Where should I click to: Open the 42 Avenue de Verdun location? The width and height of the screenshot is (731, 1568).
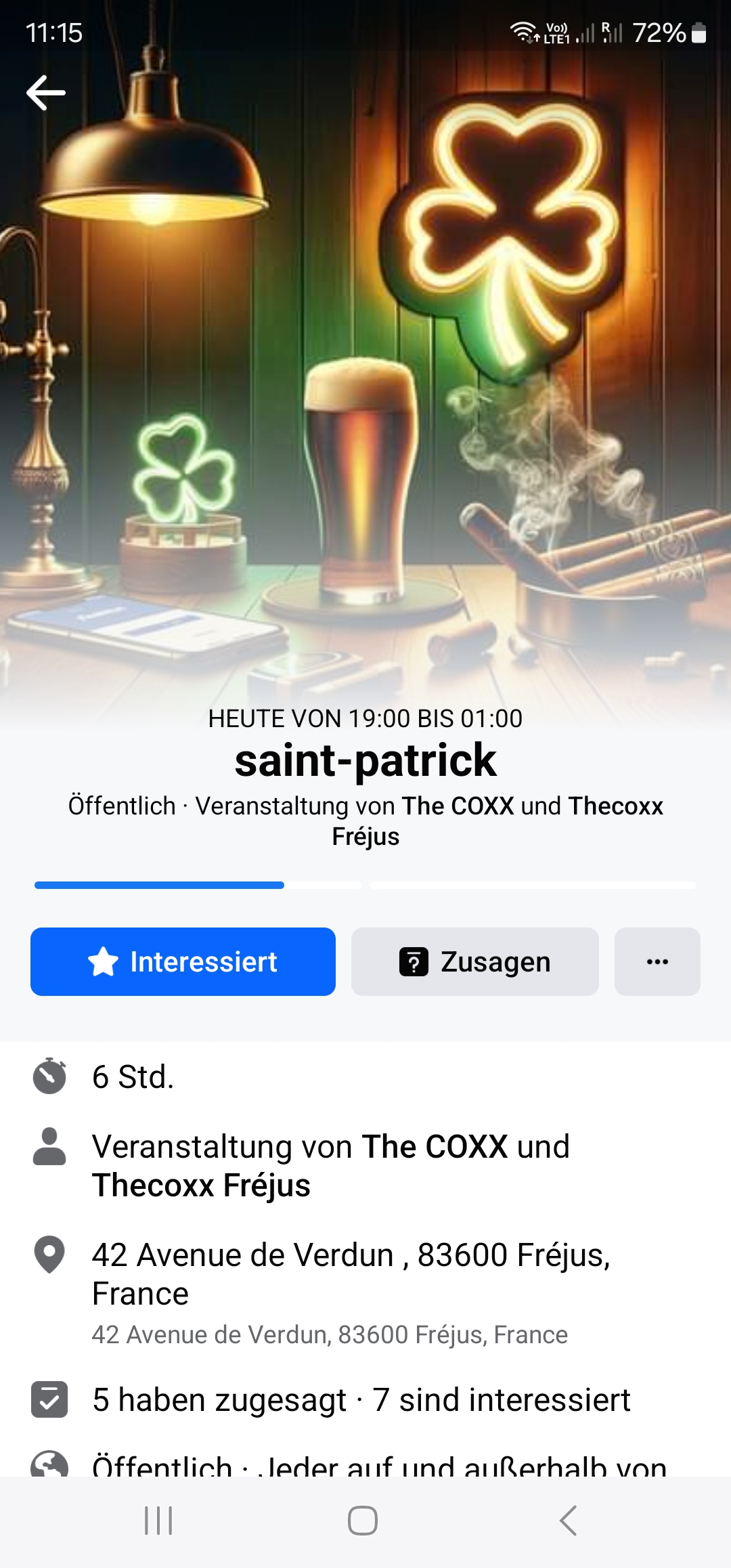click(x=351, y=1274)
